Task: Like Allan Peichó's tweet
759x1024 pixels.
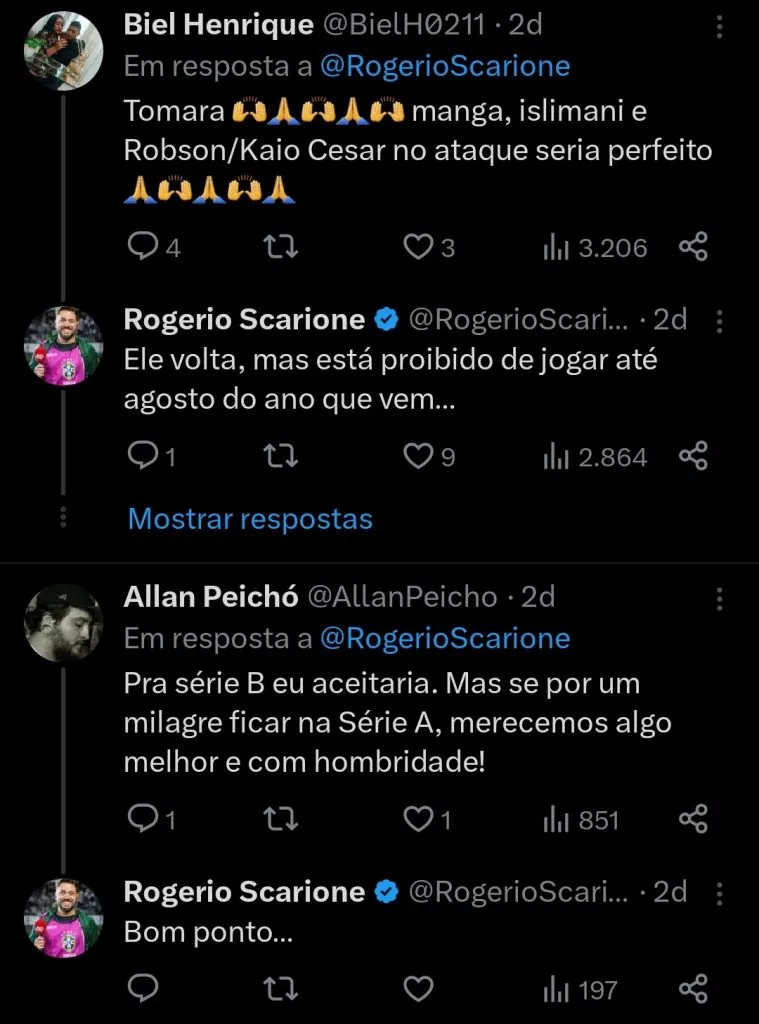Action: point(417,820)
